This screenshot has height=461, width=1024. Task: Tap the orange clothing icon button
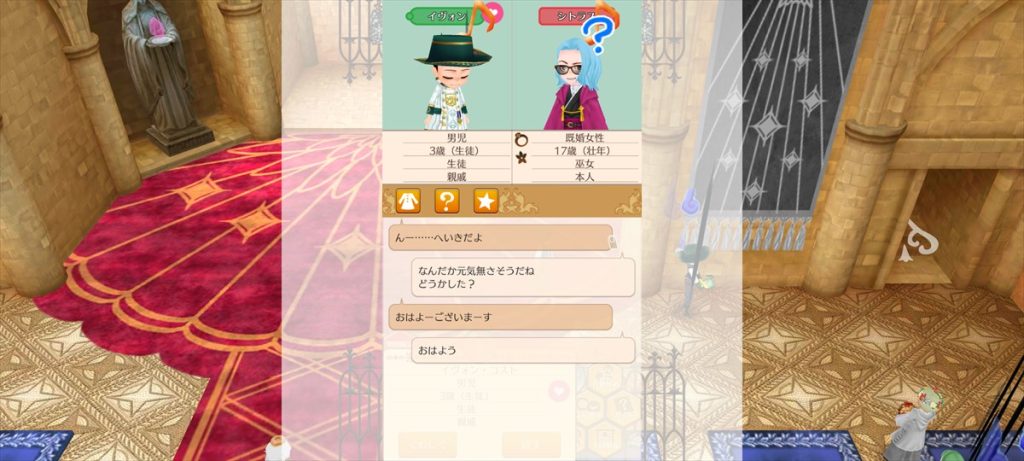click(408, 201)
